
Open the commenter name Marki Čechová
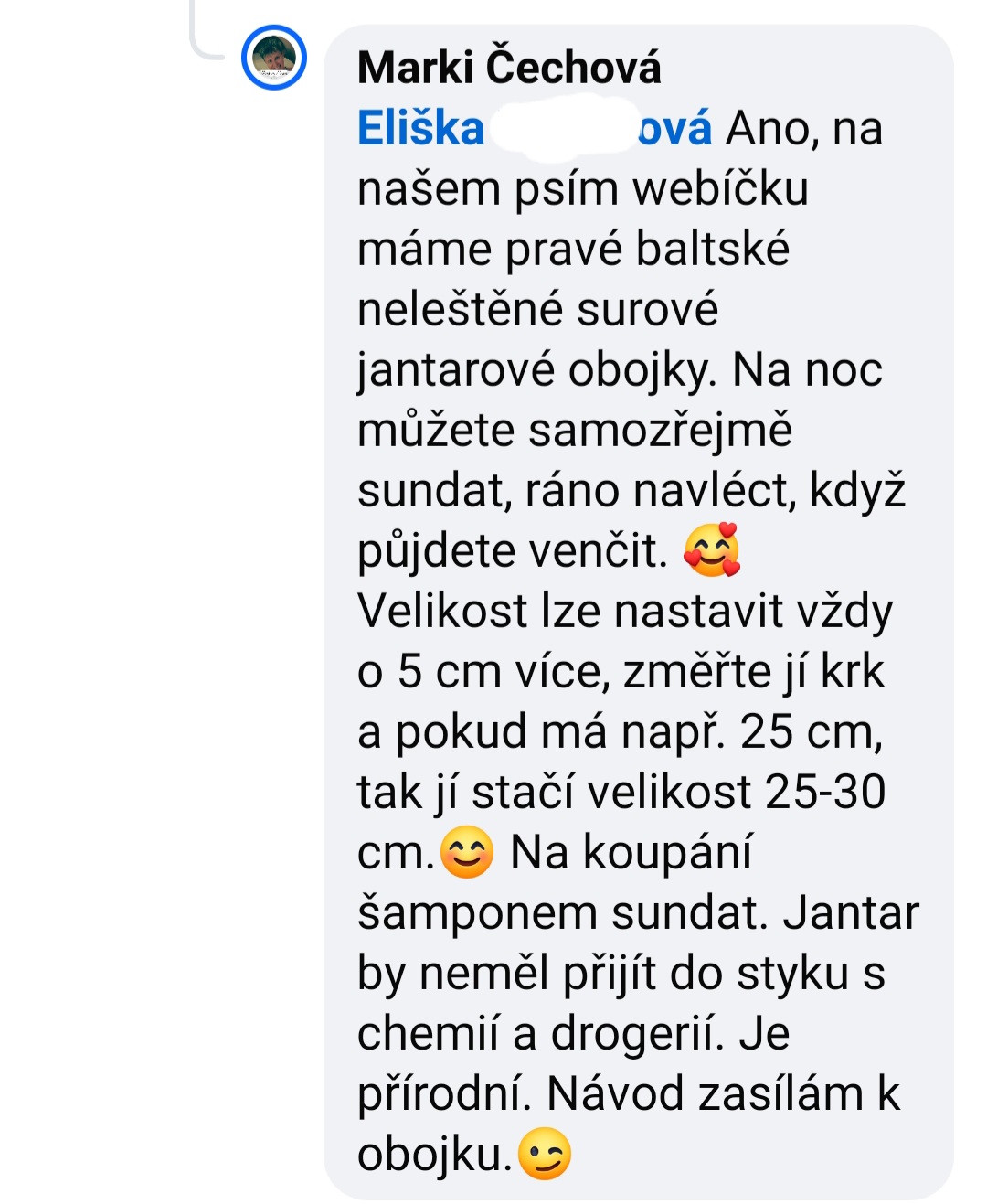[x=509, y=68]
